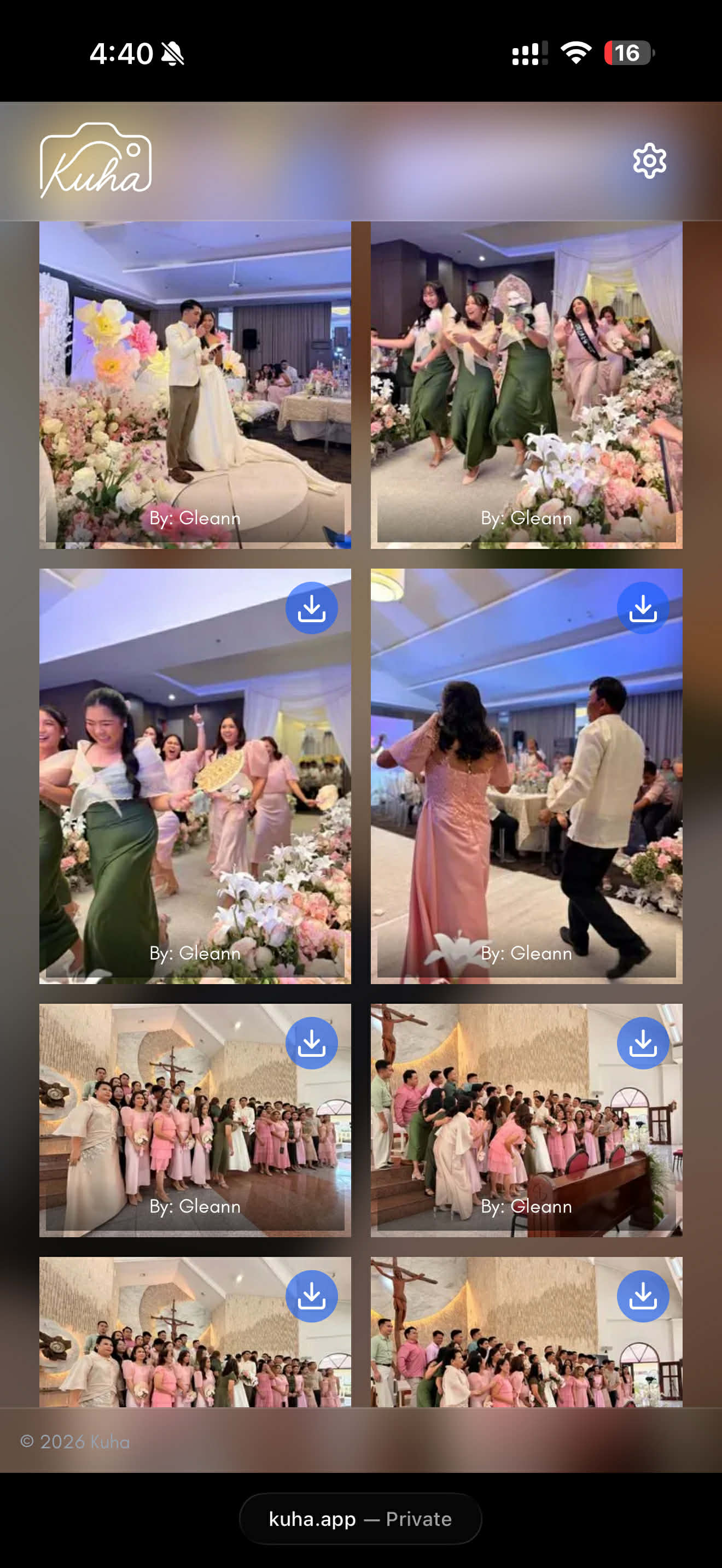This screenshot has height=1568, width=722.
Task: View the photo of woman in pink gown
Action: (526, 791)
